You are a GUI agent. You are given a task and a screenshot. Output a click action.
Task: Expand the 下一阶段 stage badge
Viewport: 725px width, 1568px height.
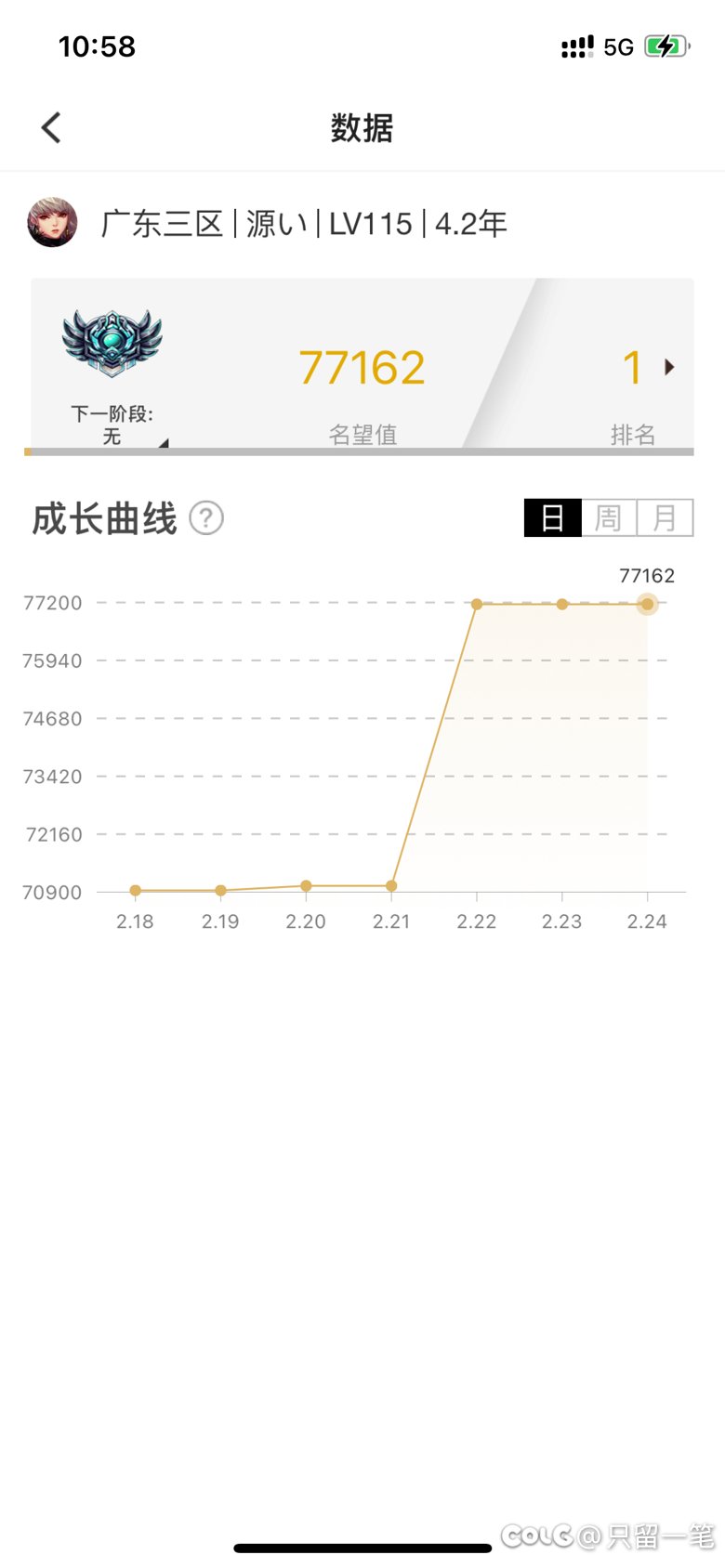[112, 376]
